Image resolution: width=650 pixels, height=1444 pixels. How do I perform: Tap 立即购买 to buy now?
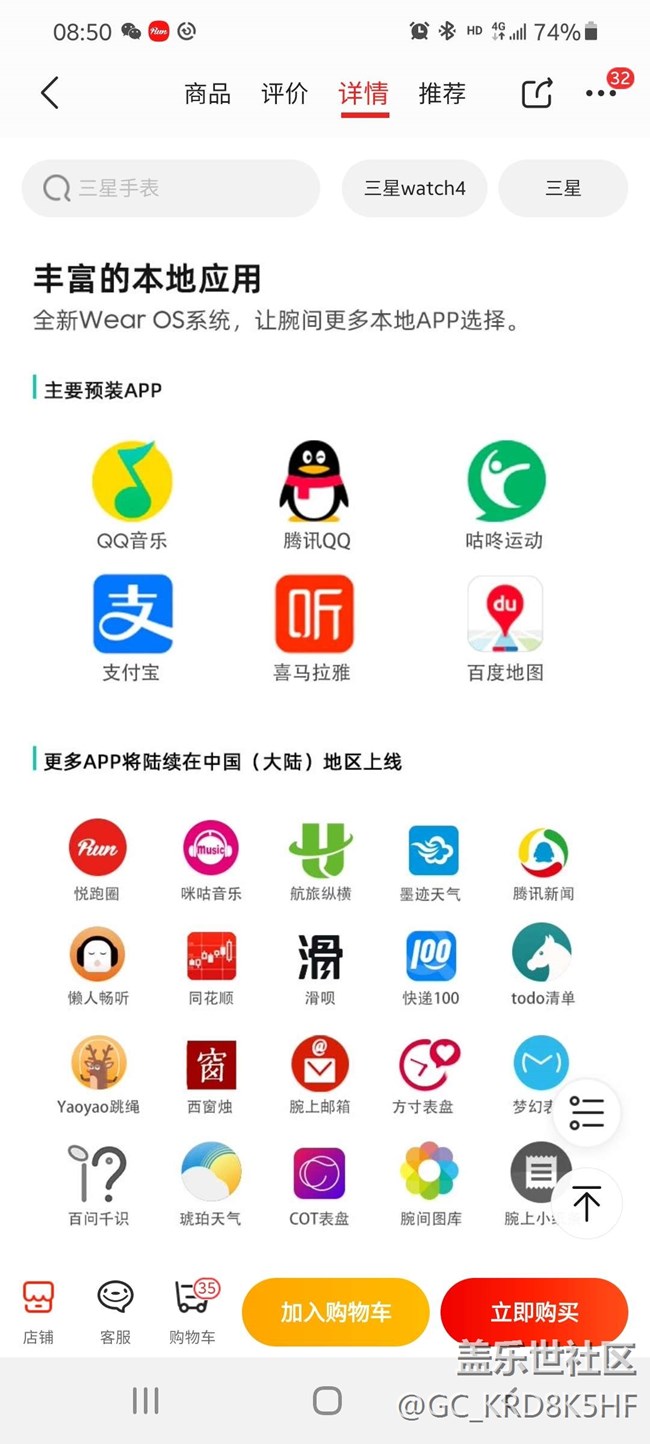[x=534, y=1312]
